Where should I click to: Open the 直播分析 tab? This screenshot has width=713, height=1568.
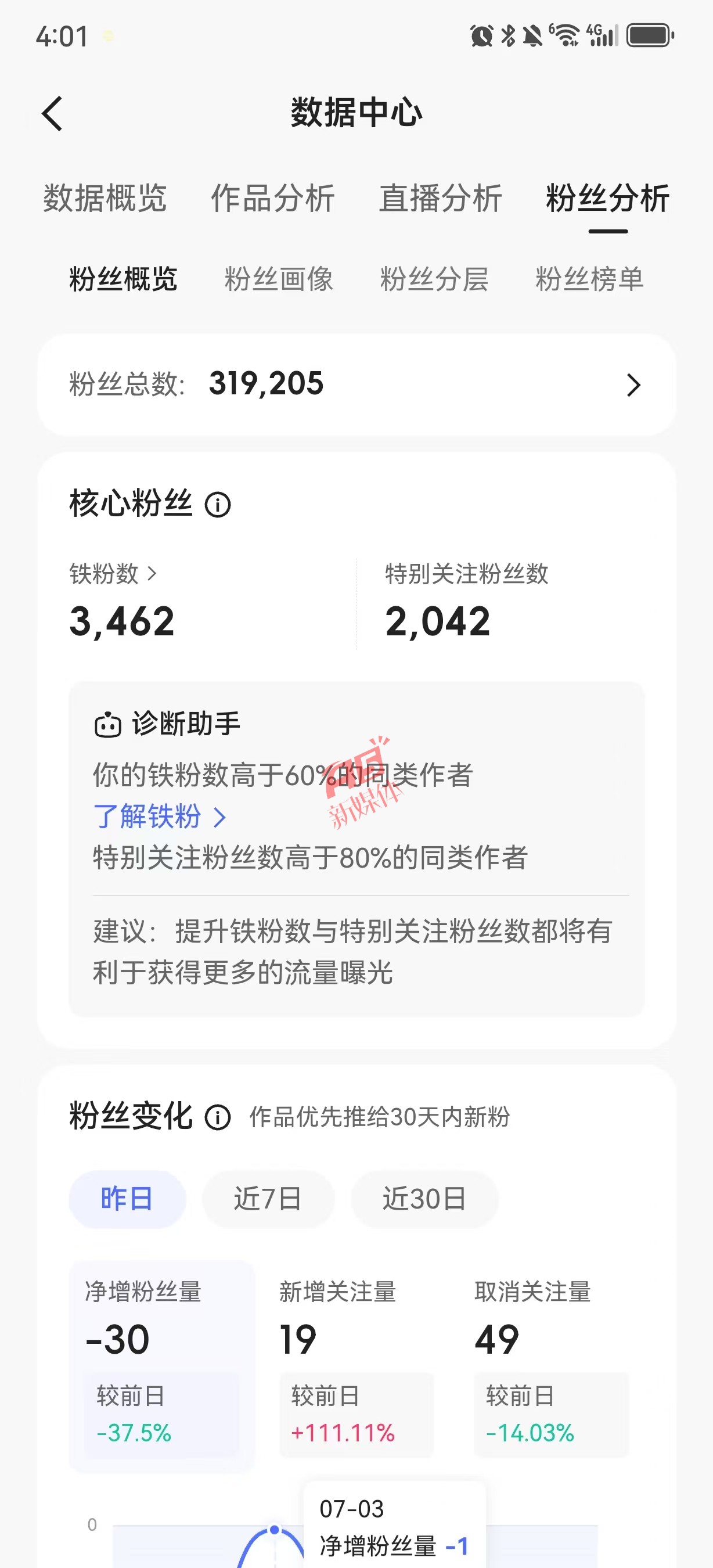point(441,199)
